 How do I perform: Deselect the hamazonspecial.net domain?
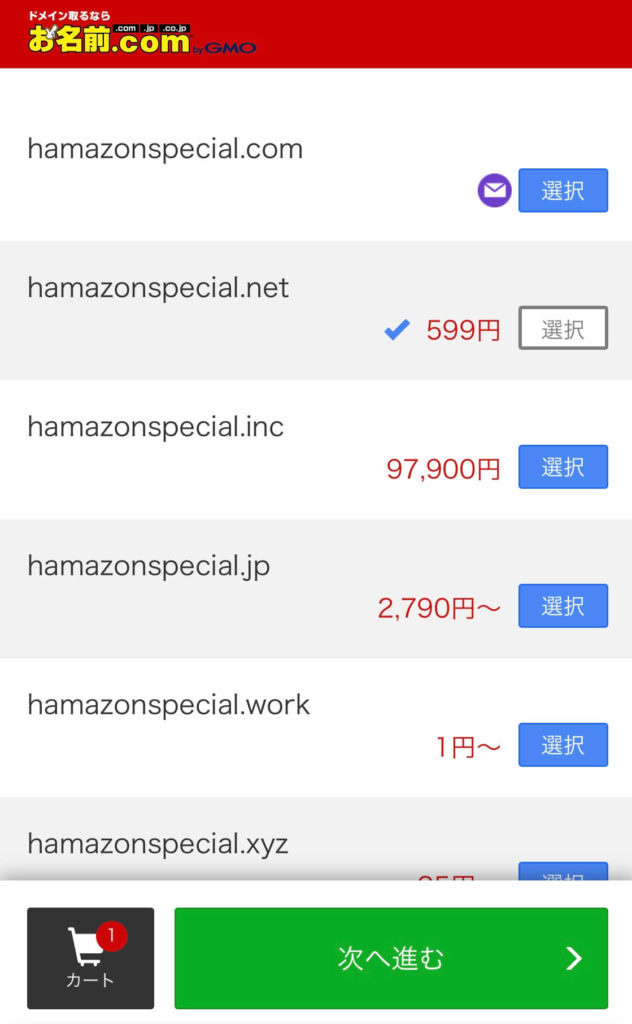(x=563, y=328)
